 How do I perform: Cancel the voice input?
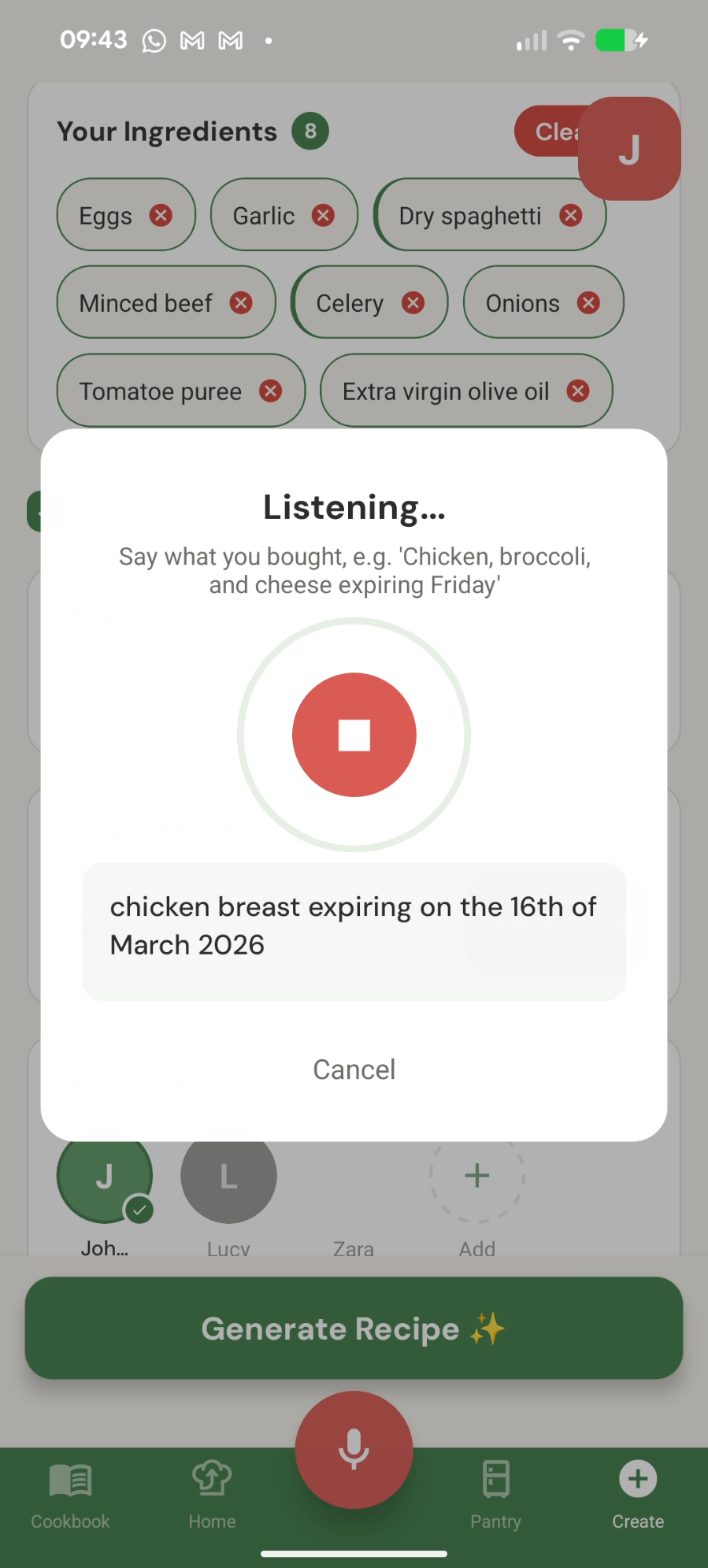[x=354, y=1069]
